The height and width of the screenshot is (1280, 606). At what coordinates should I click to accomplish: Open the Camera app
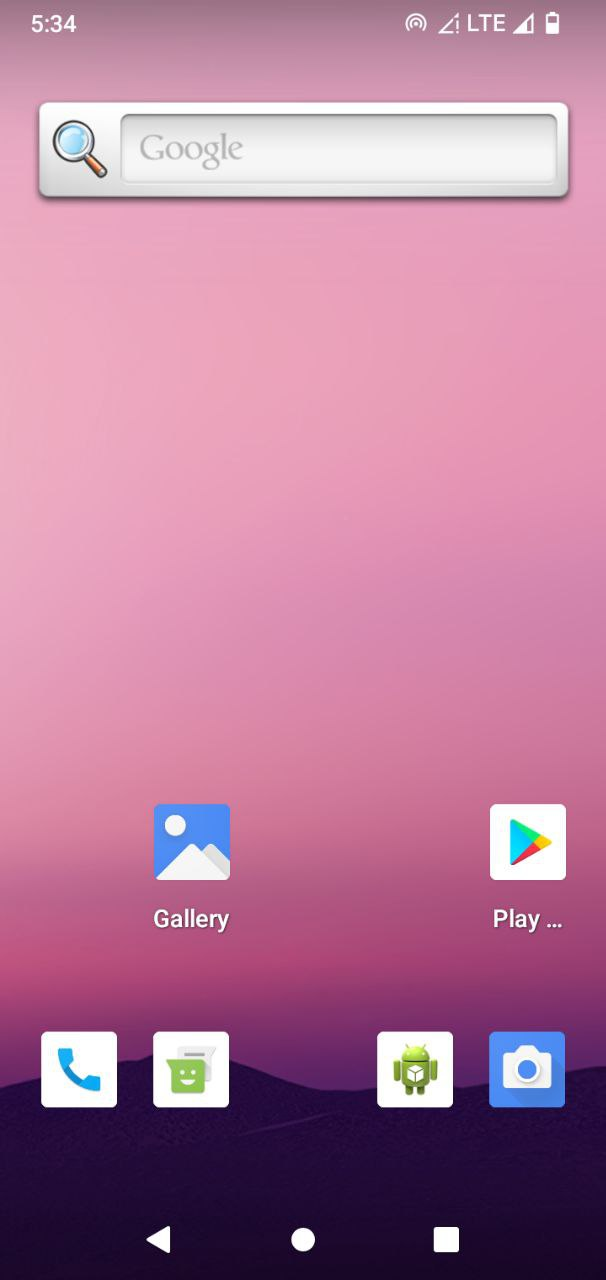tap(527, 1069)
